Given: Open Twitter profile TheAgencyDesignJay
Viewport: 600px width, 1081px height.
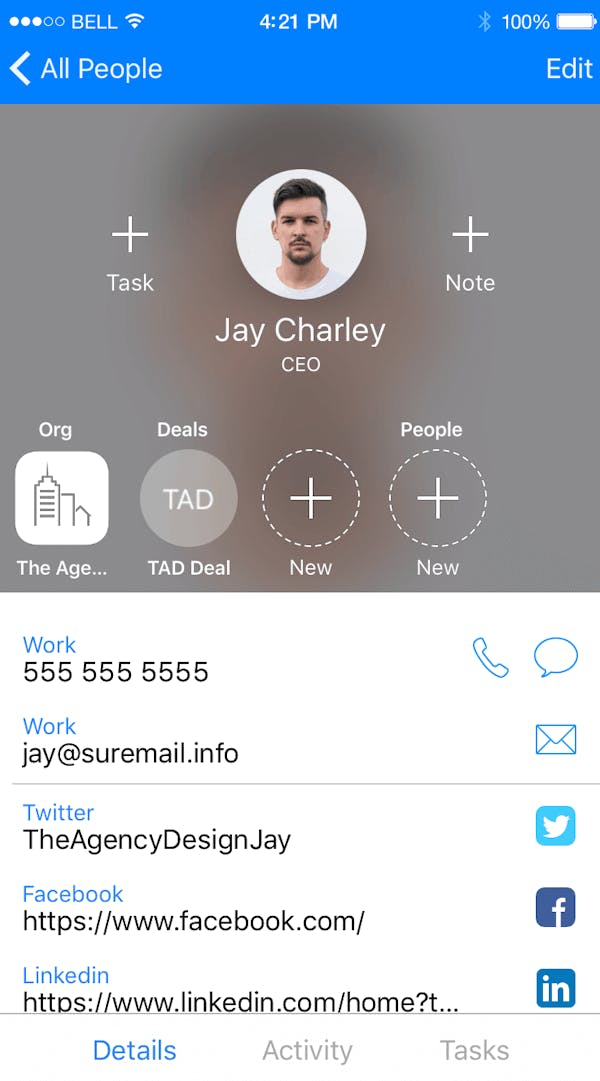Looking at the screenshot, I should (555, 826).
